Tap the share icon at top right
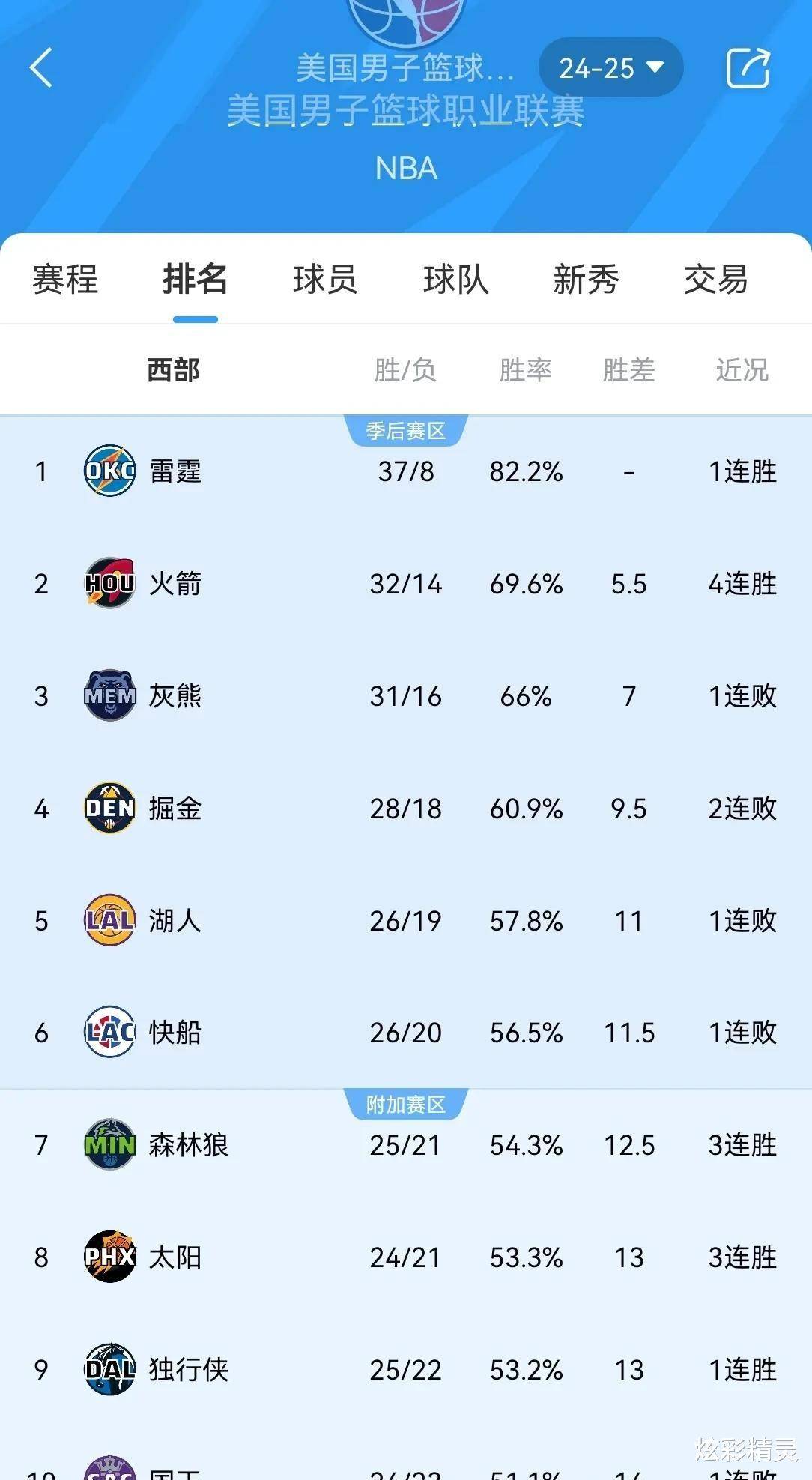Screen dimensions: 812x1480 pyautogui.click(x=749, y=68)
